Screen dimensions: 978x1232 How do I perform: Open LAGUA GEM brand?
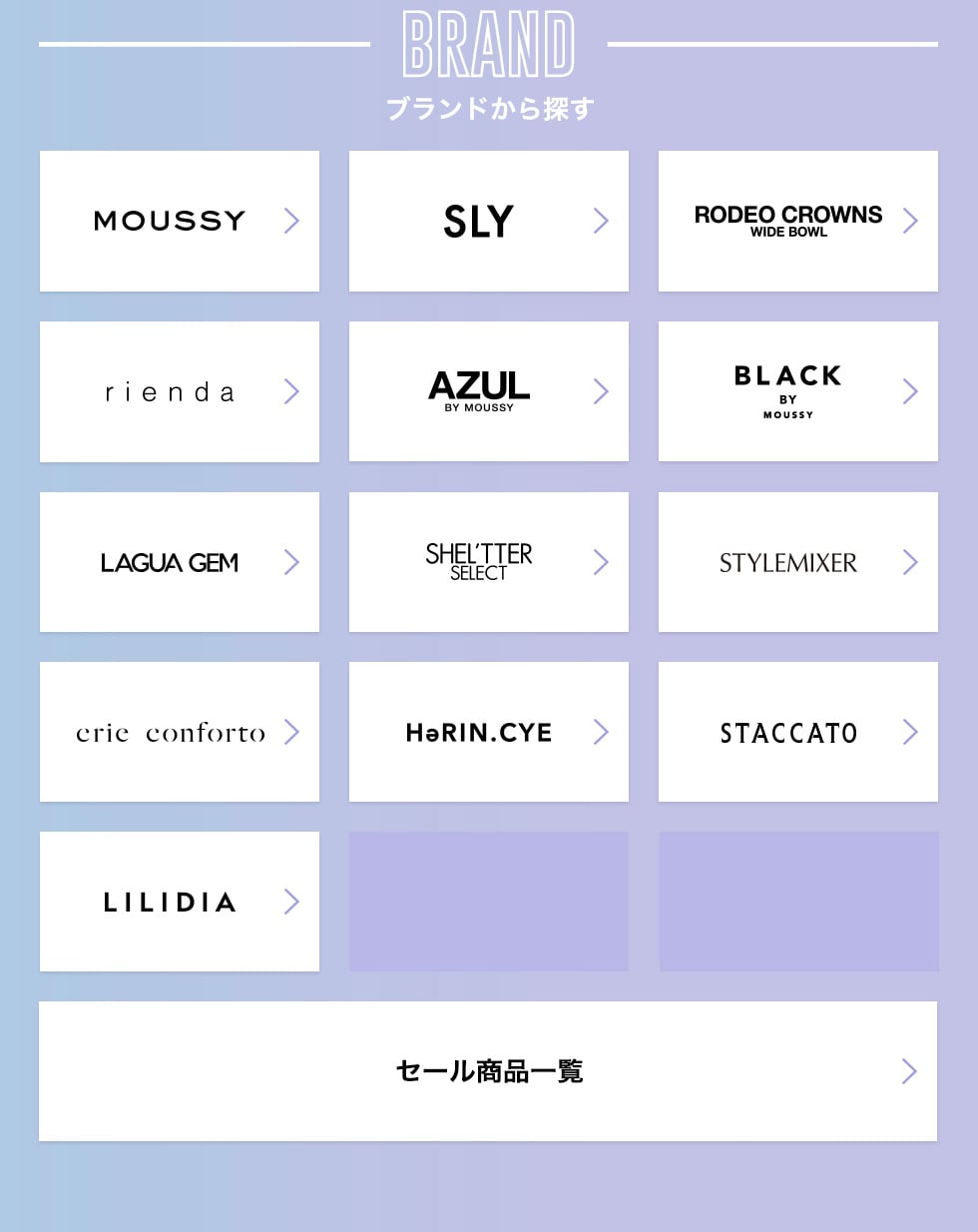click(x=180, y=562)
